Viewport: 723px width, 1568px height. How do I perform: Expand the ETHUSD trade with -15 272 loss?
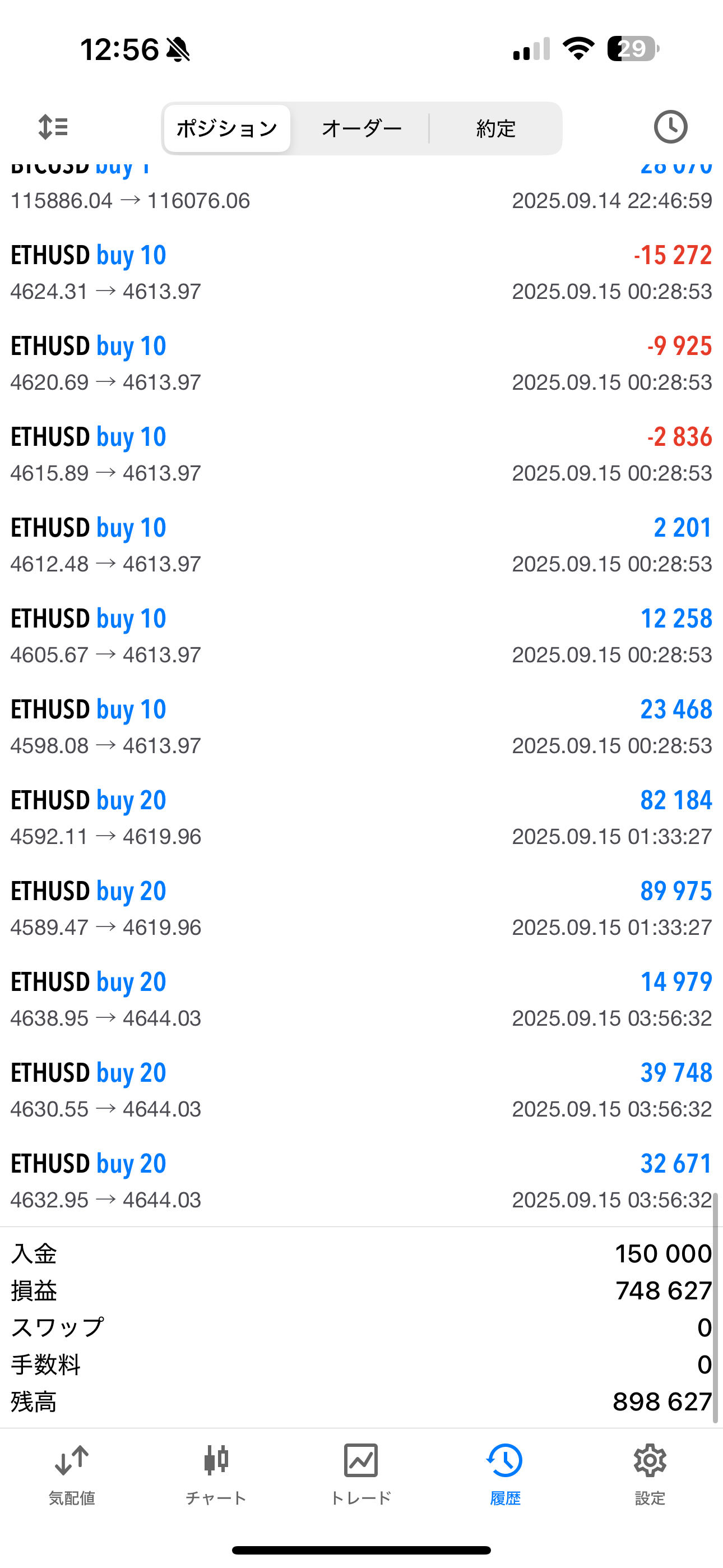pyautogui.click(x=361, y=273)
